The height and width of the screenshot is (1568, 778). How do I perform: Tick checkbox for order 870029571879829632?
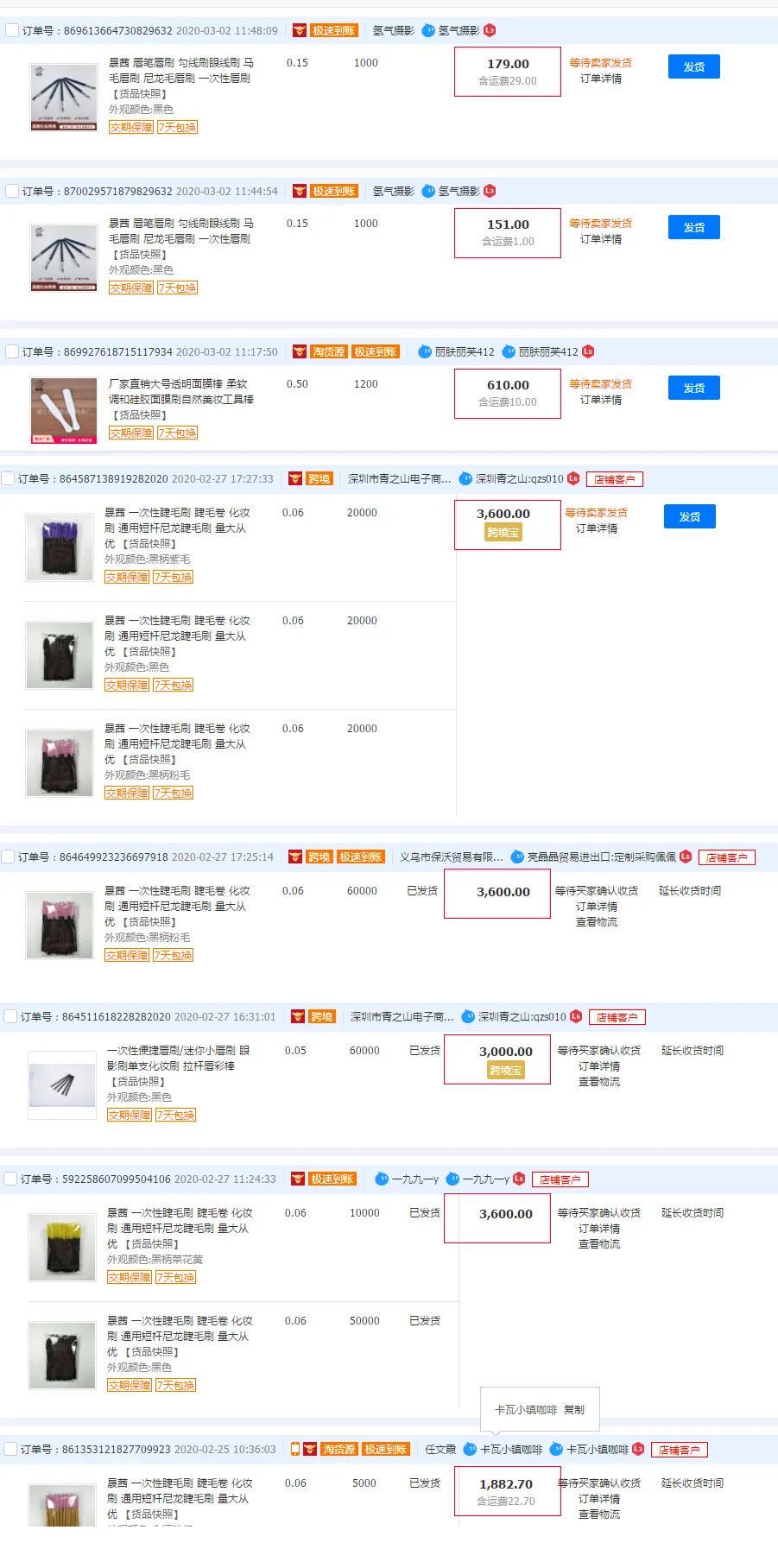point(12,191)
